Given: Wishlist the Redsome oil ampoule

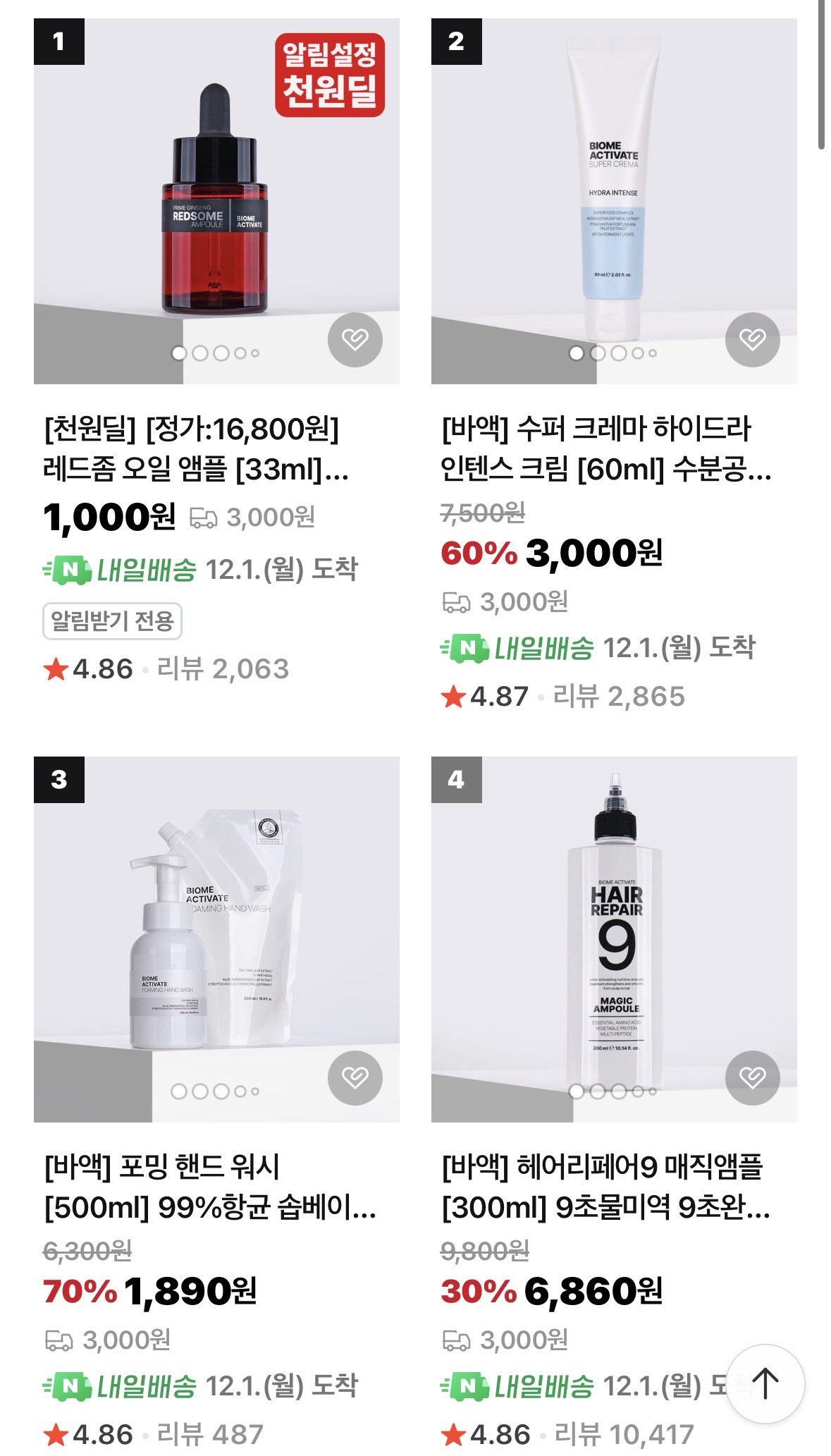Looking at the screenshot, I should pos(355,340).
